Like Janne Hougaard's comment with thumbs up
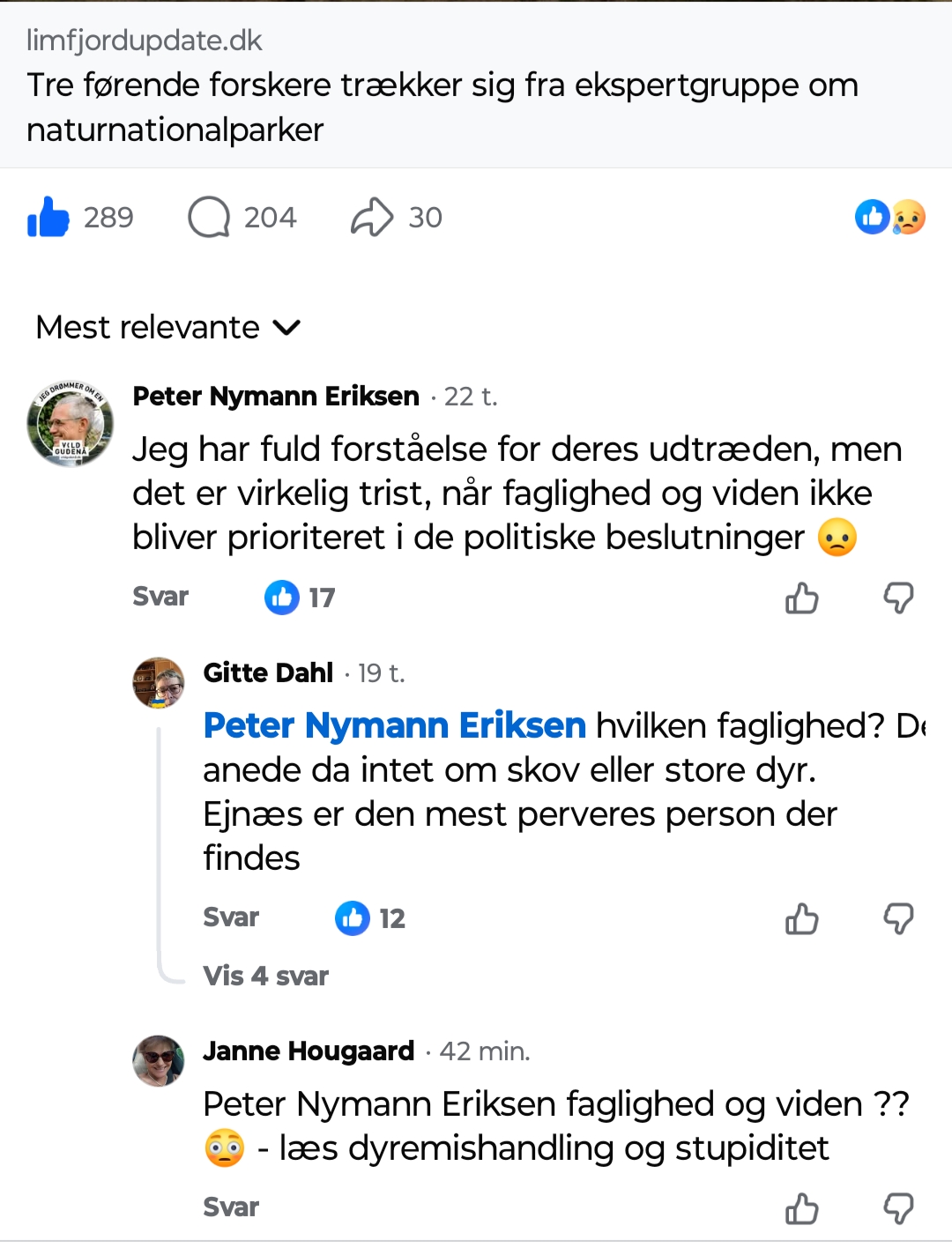The height and width of the screenshot is (1248, 952). pos(801,1209)
